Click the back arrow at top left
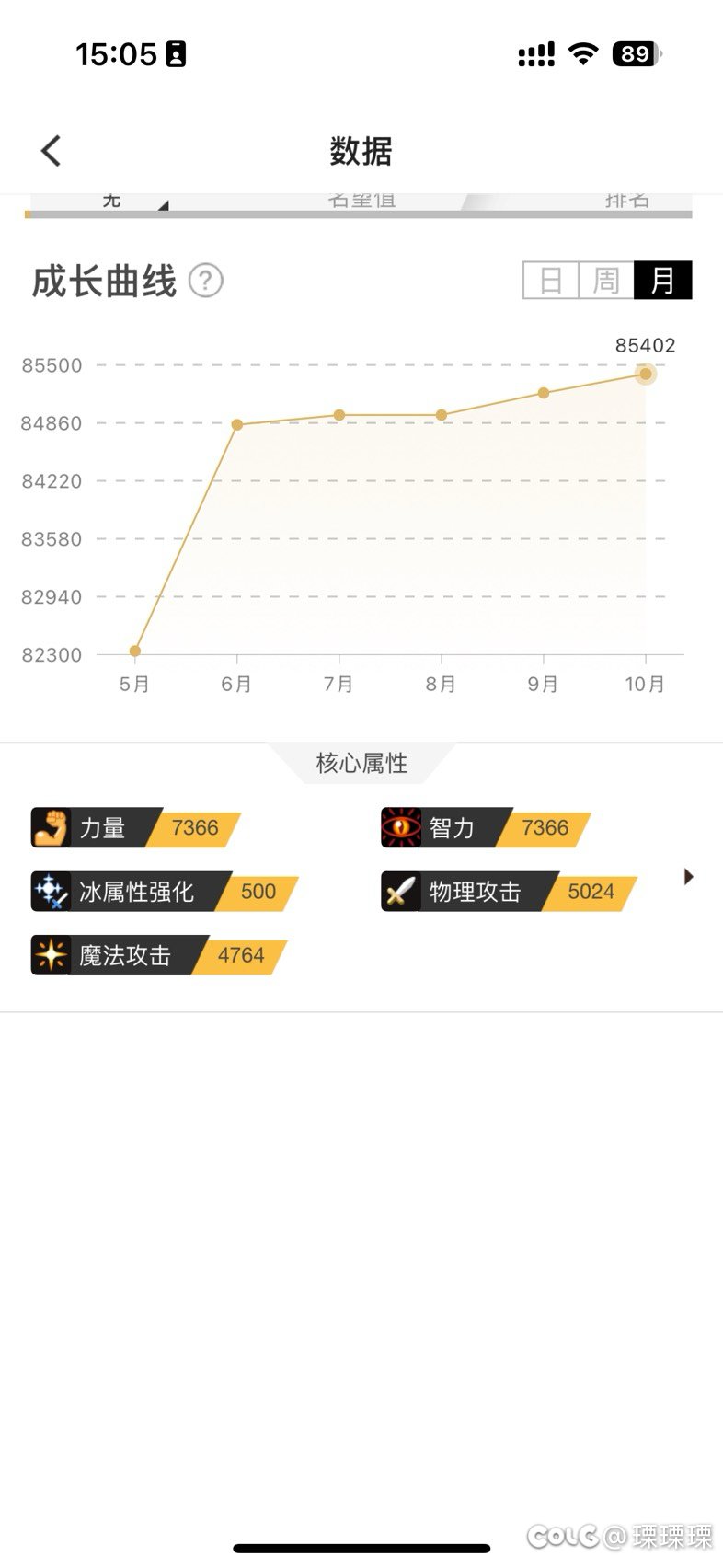The image size is (723, 1568). [x=50, y=150]
